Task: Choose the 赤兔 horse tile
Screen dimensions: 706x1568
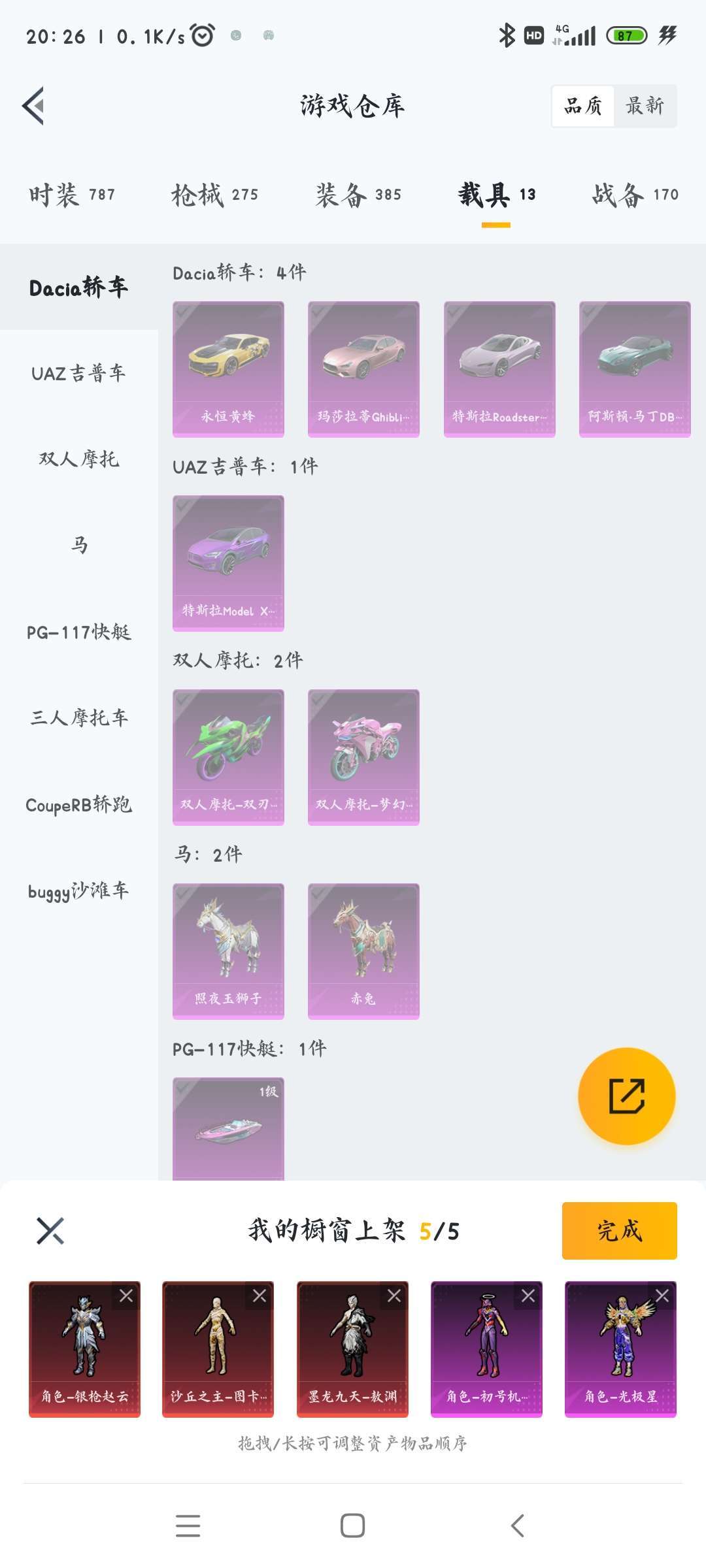Action: point(363,951)
